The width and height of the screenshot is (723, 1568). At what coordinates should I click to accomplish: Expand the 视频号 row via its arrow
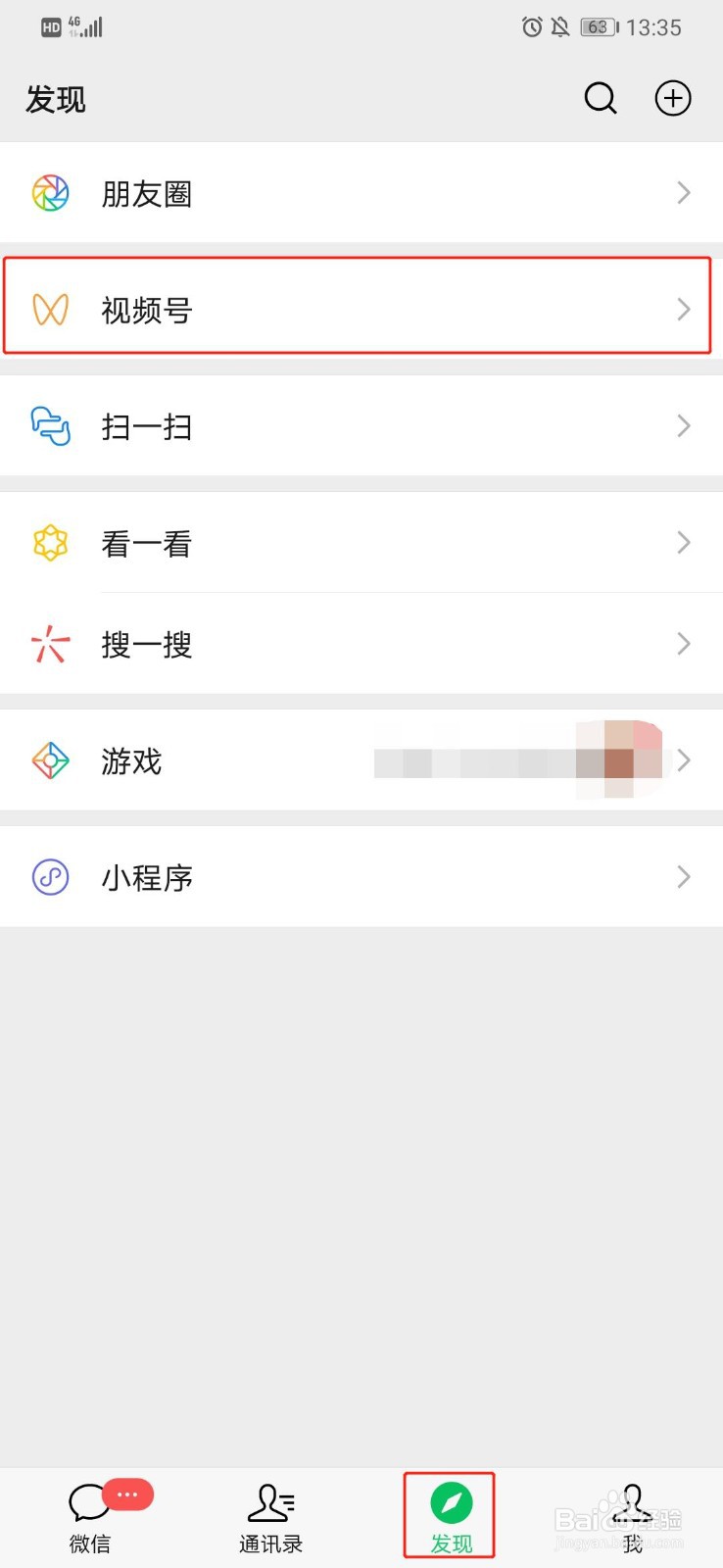pos(684,310)
